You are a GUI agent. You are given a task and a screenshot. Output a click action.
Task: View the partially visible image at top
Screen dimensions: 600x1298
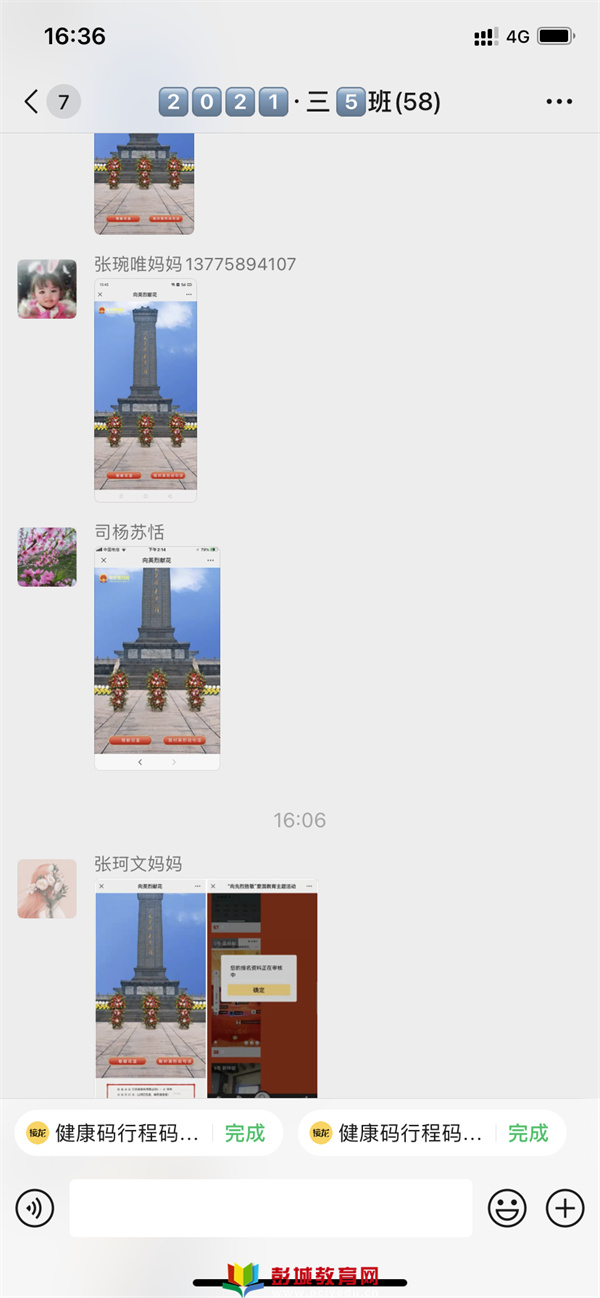coord(144,183)
